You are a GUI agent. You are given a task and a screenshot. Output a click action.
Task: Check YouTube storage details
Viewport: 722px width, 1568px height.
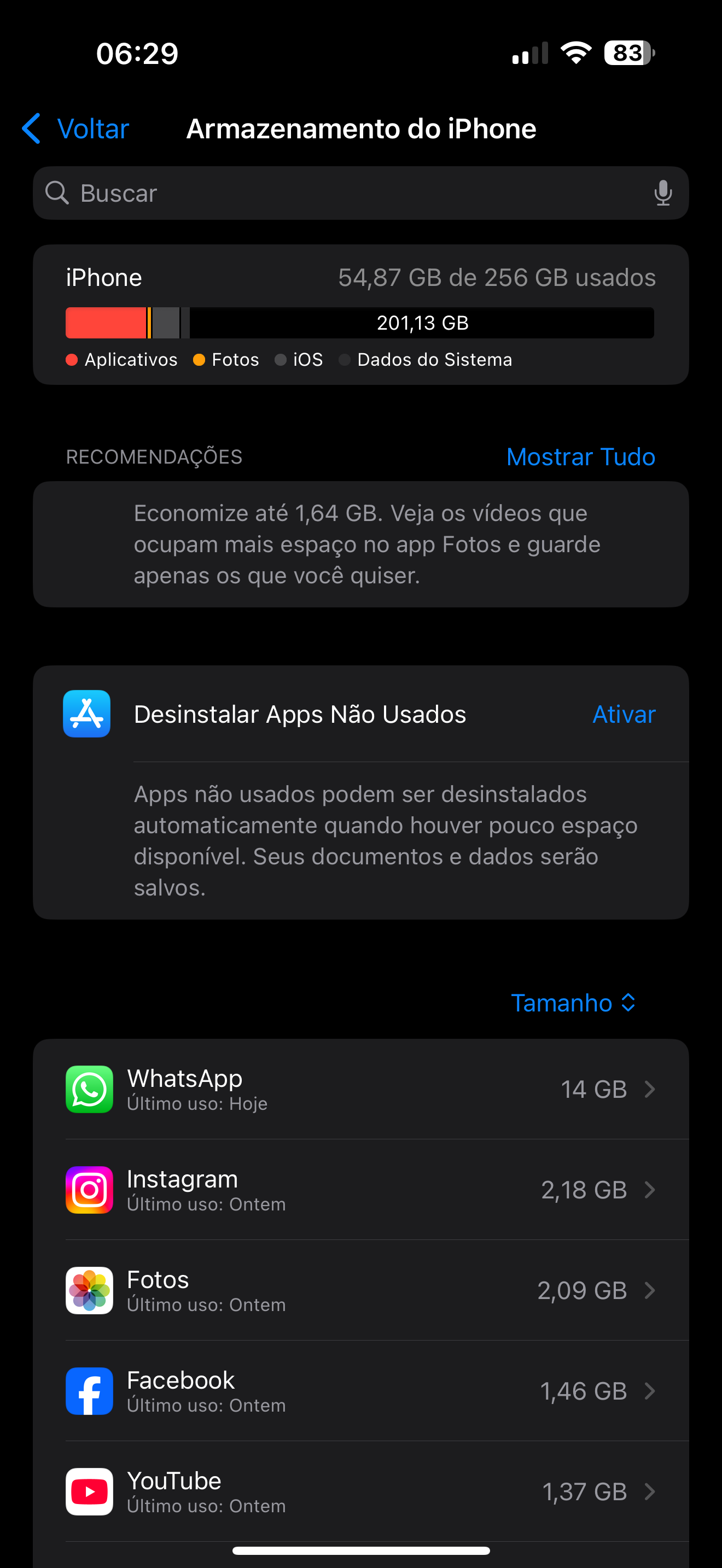point(361,1491)
